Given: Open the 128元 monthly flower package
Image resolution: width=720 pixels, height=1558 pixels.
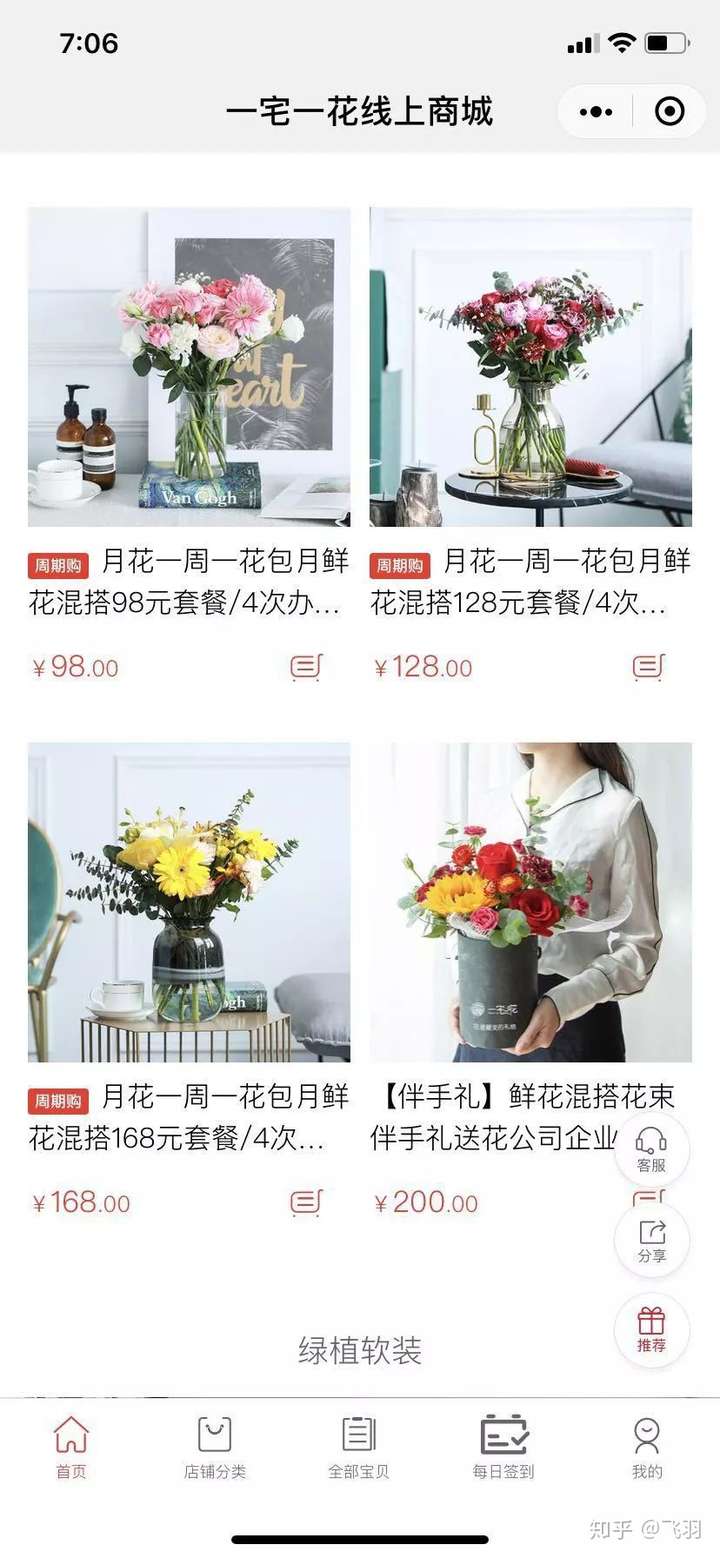Looking at the screenshot, I should pyautogui.click(x=531, y=367).
